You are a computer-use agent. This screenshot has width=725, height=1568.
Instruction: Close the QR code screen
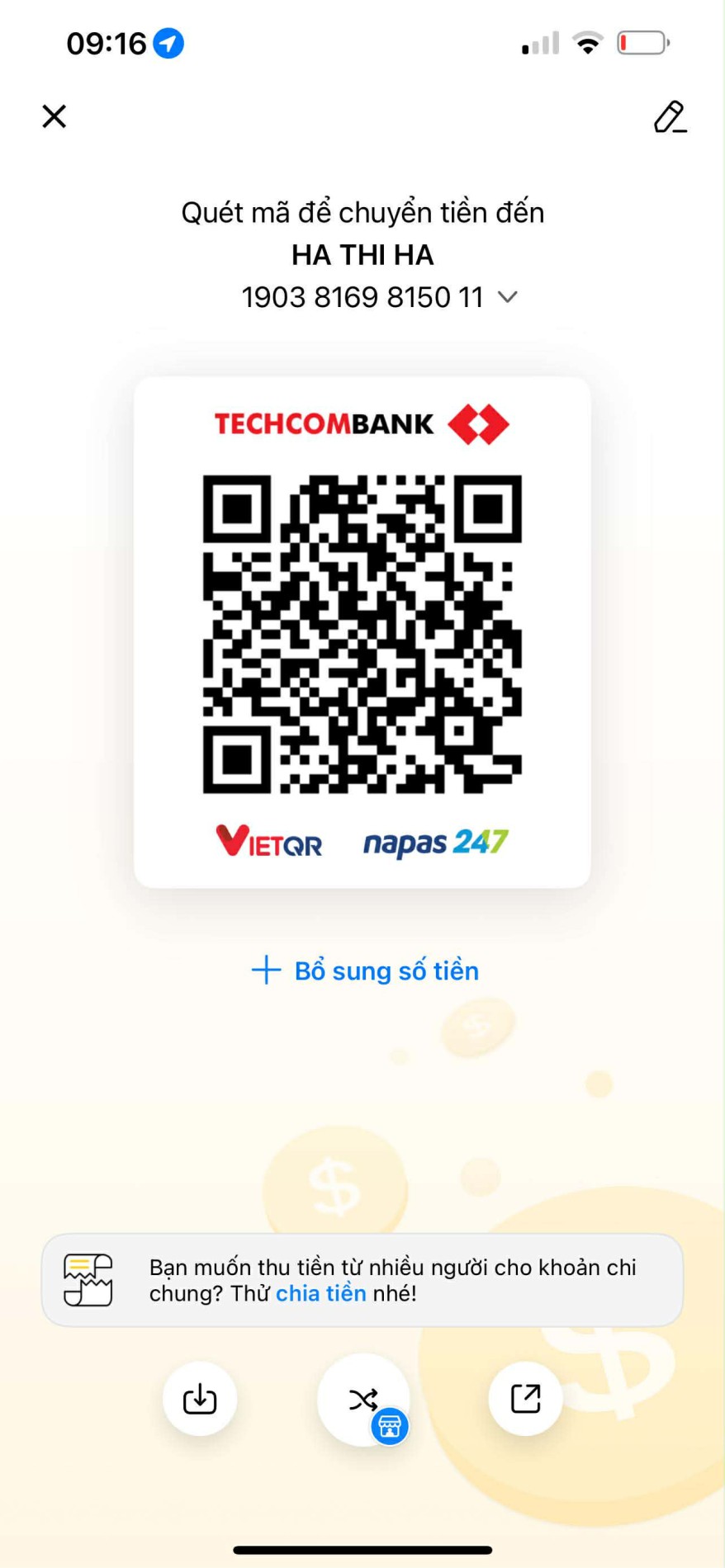(x=54, y=116)
